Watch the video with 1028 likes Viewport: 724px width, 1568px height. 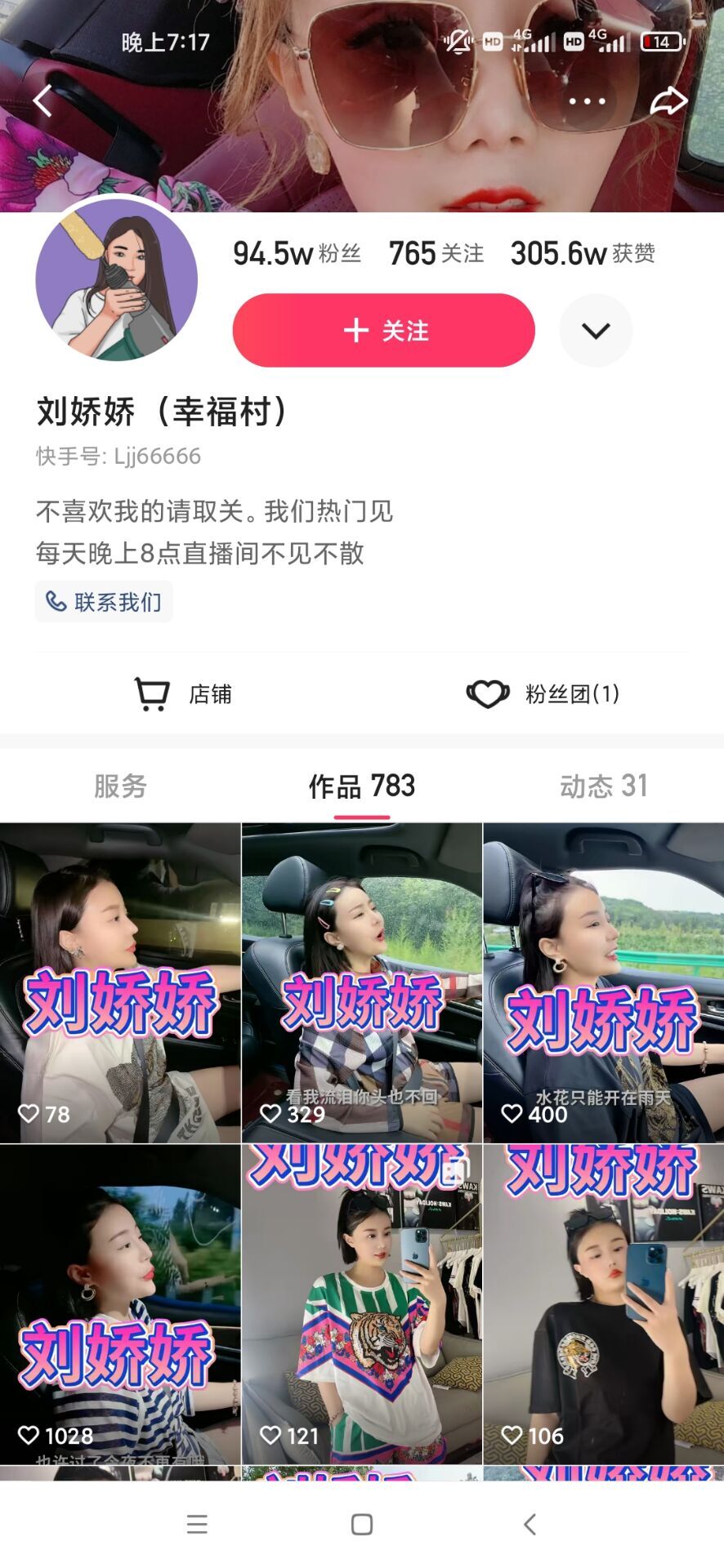[x=120, y=1304]
